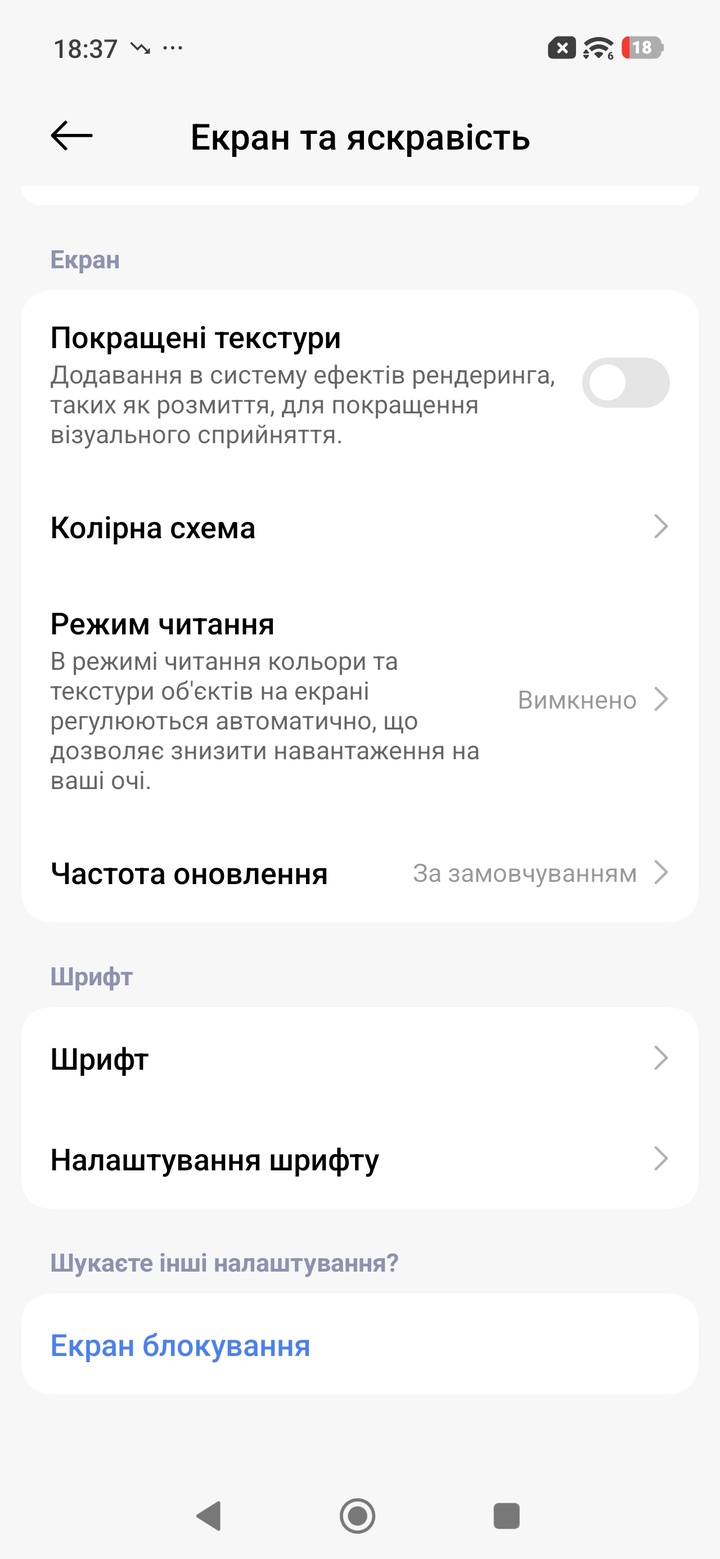Tap the system home button
This screenshot has width=720, height=1559.
[x=357, y=1516]
